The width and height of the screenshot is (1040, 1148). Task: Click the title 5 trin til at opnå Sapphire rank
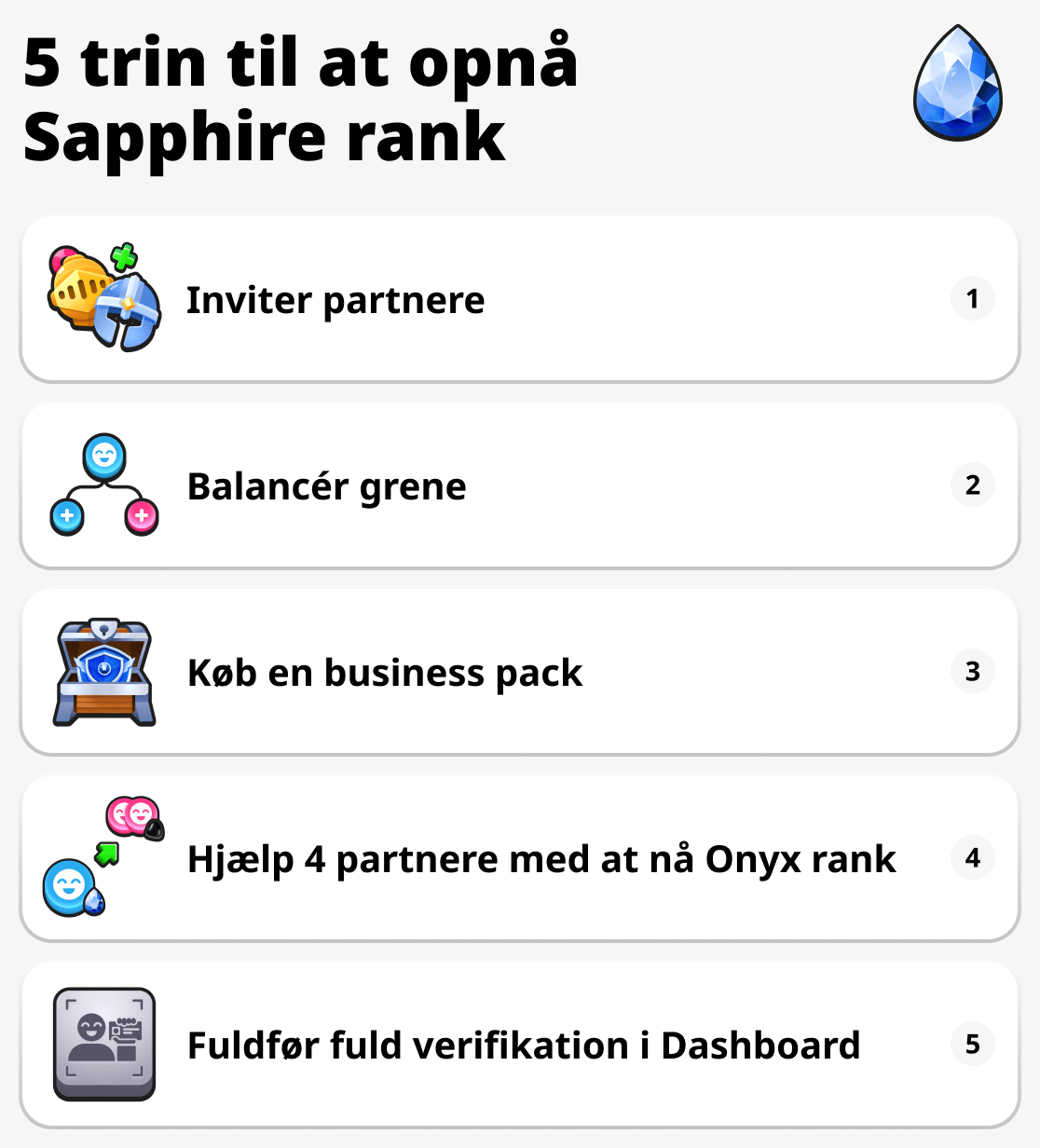[x=301, y=98]
